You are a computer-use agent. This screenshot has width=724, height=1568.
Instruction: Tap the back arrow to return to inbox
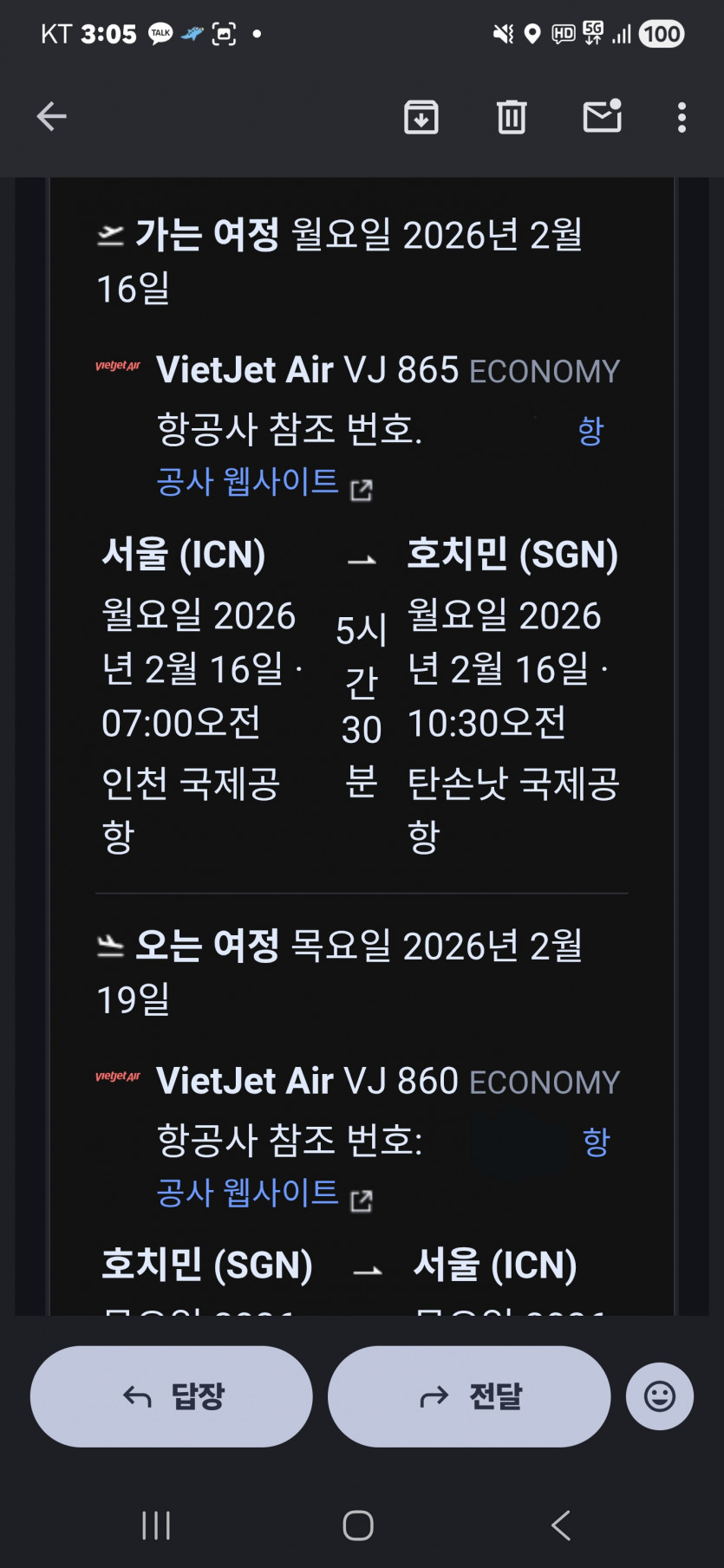(x=51, y=115)
